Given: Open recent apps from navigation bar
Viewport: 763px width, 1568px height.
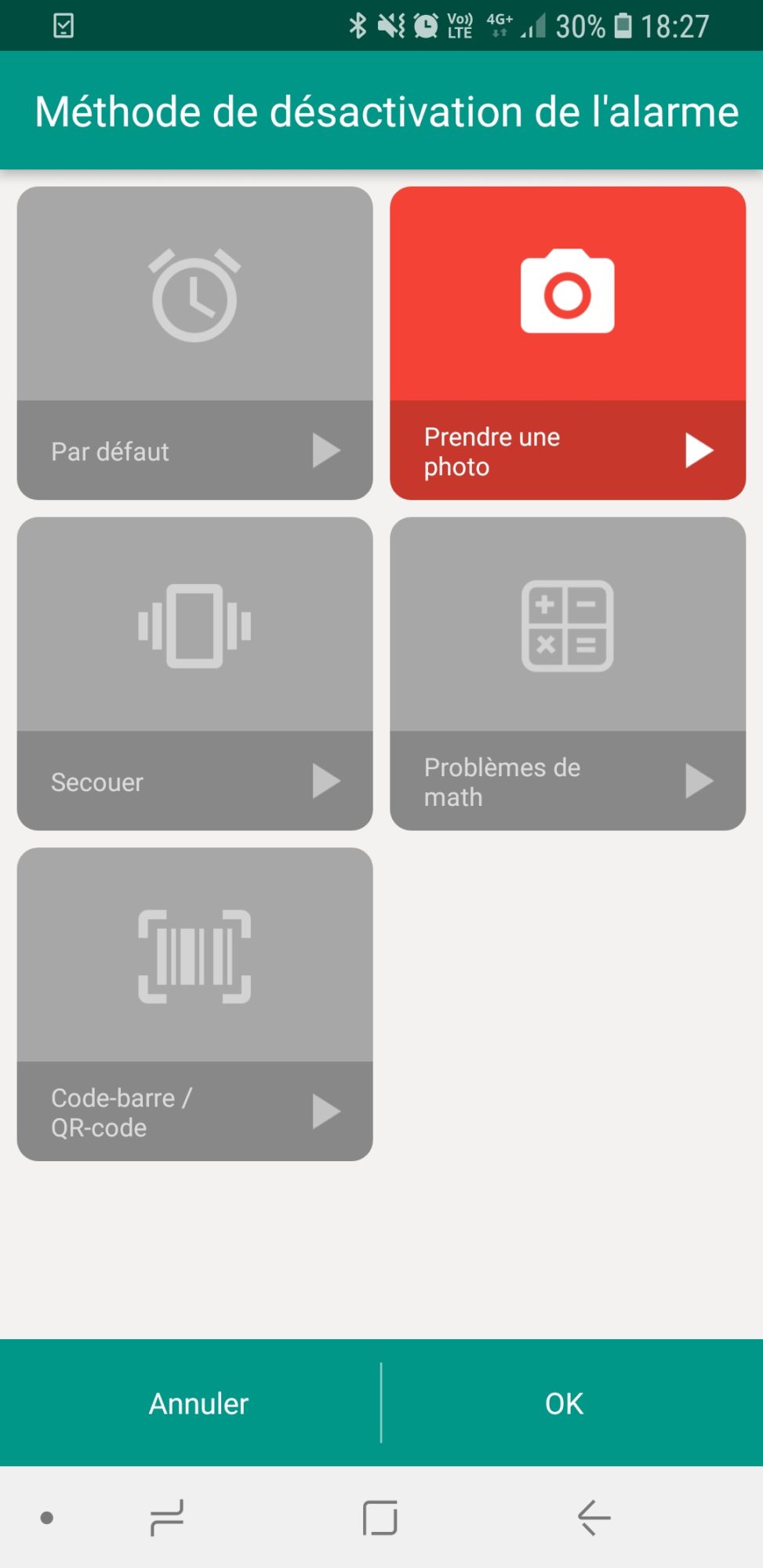Looking at the screenshot, I should (x=166, y=1518).
